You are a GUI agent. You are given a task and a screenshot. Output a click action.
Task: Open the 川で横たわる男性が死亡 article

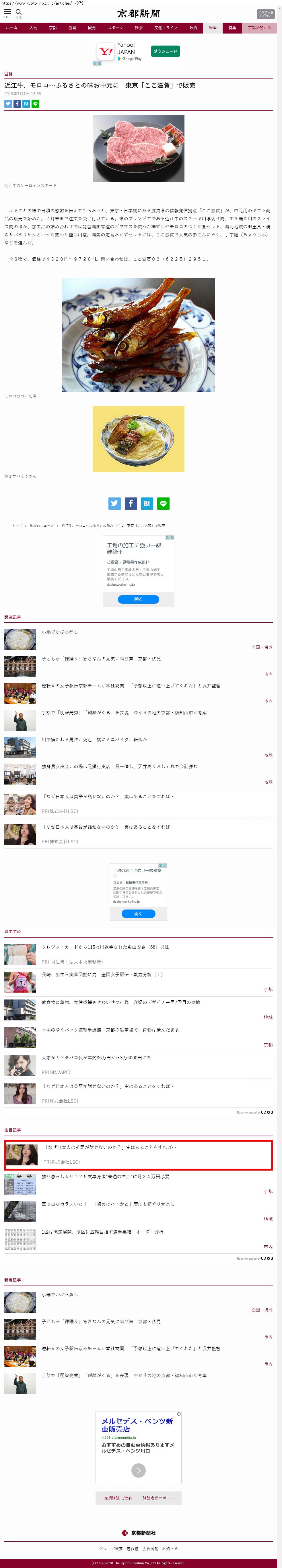[94, 740]
